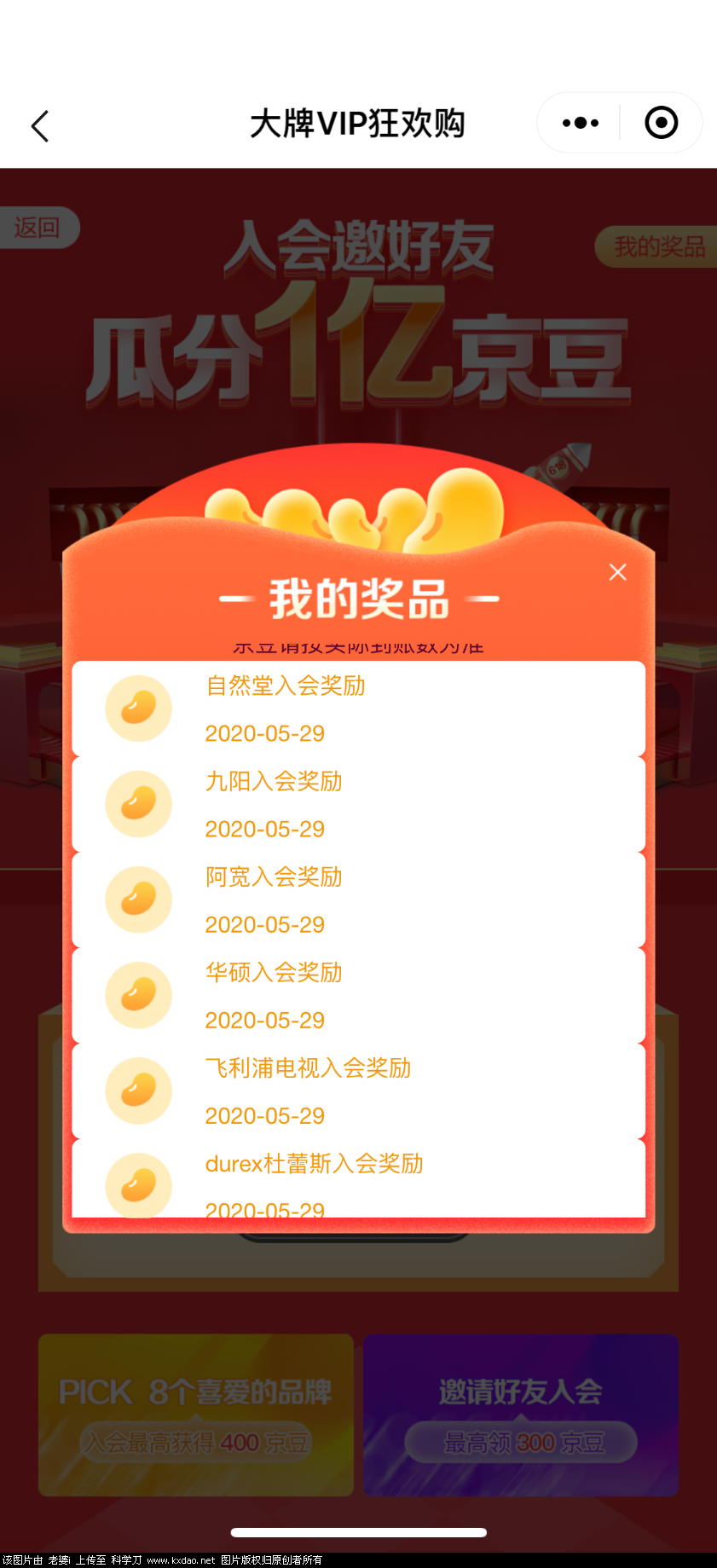Select the 华硕入会奖励 reward entry
The image size is (717, 1568).
pos(274,973)
